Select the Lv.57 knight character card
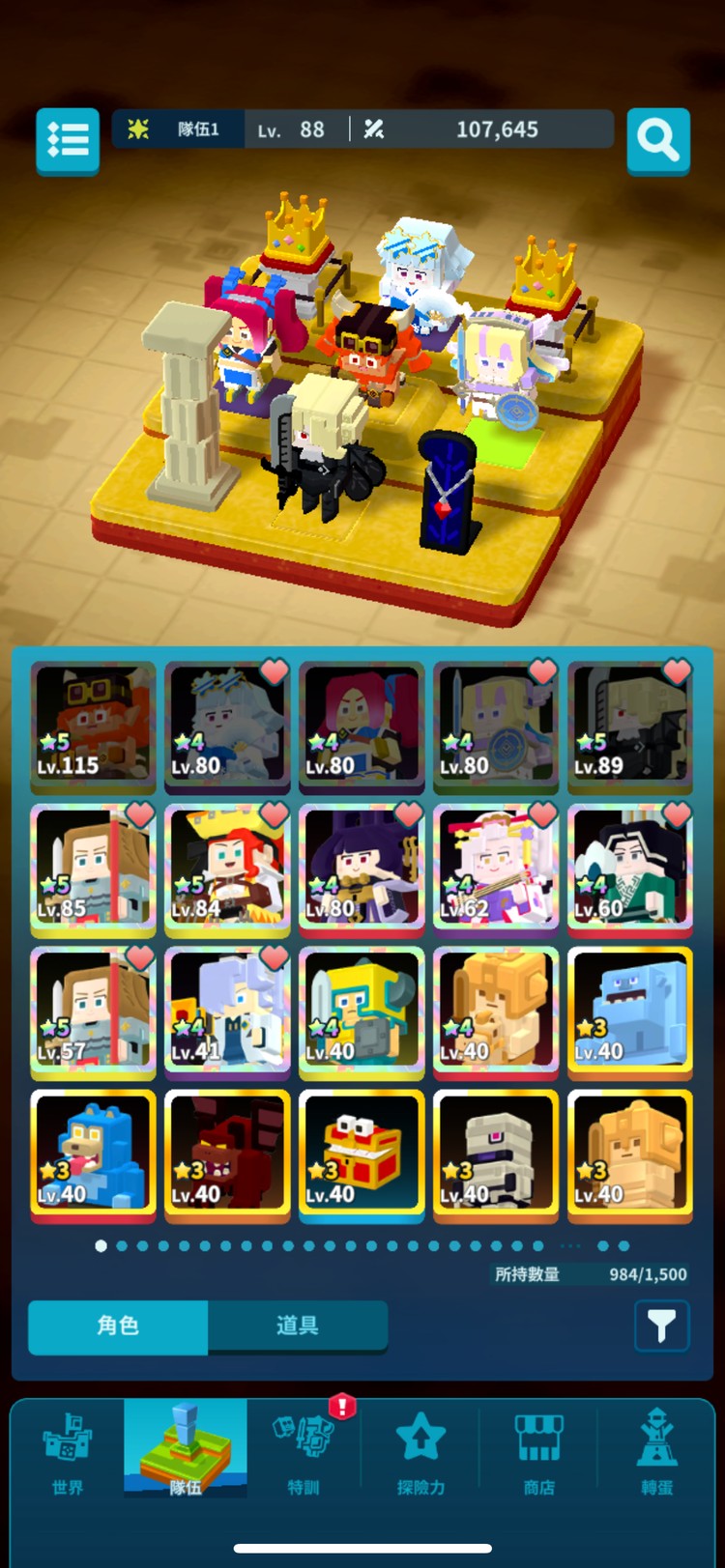Image resolution: width=725 pixels, height=1568 pixels. (93, 1010)
